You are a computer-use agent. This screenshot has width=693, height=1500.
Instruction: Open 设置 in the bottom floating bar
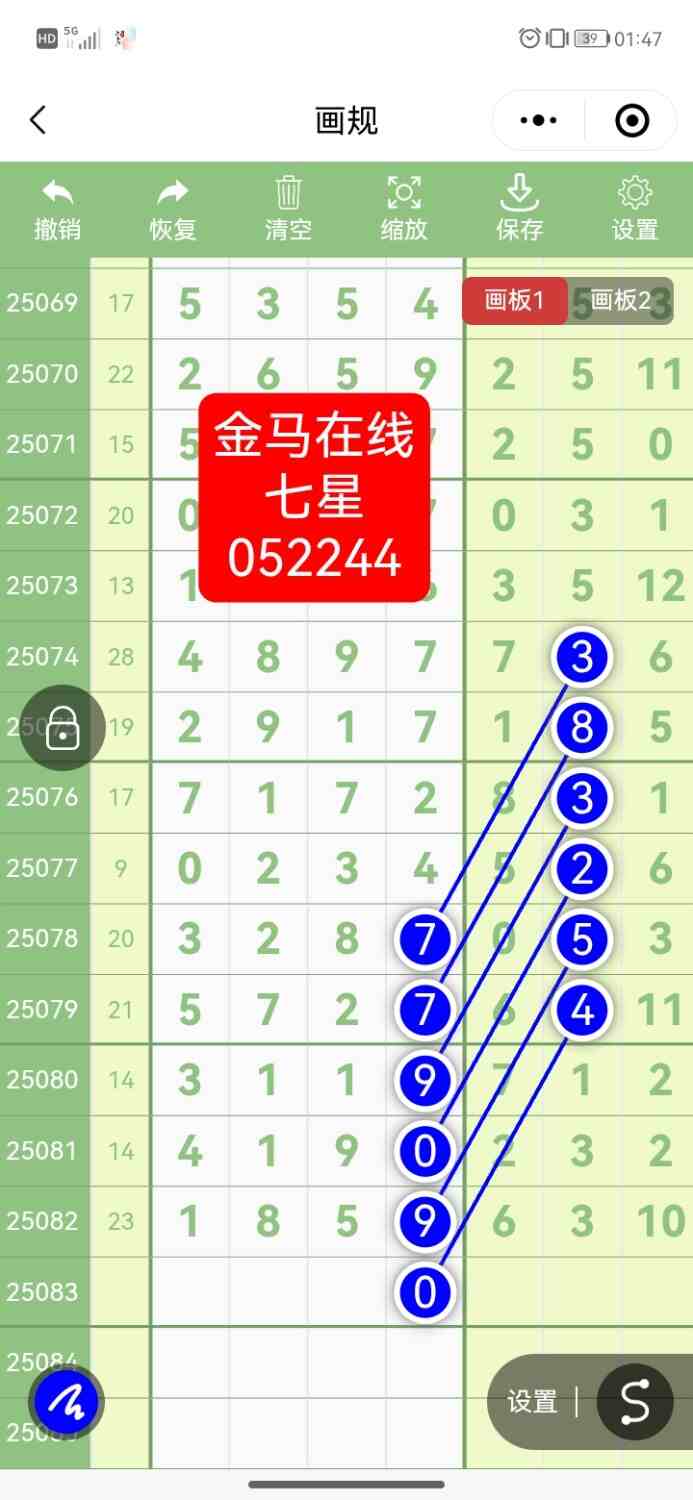[532, 1402]
